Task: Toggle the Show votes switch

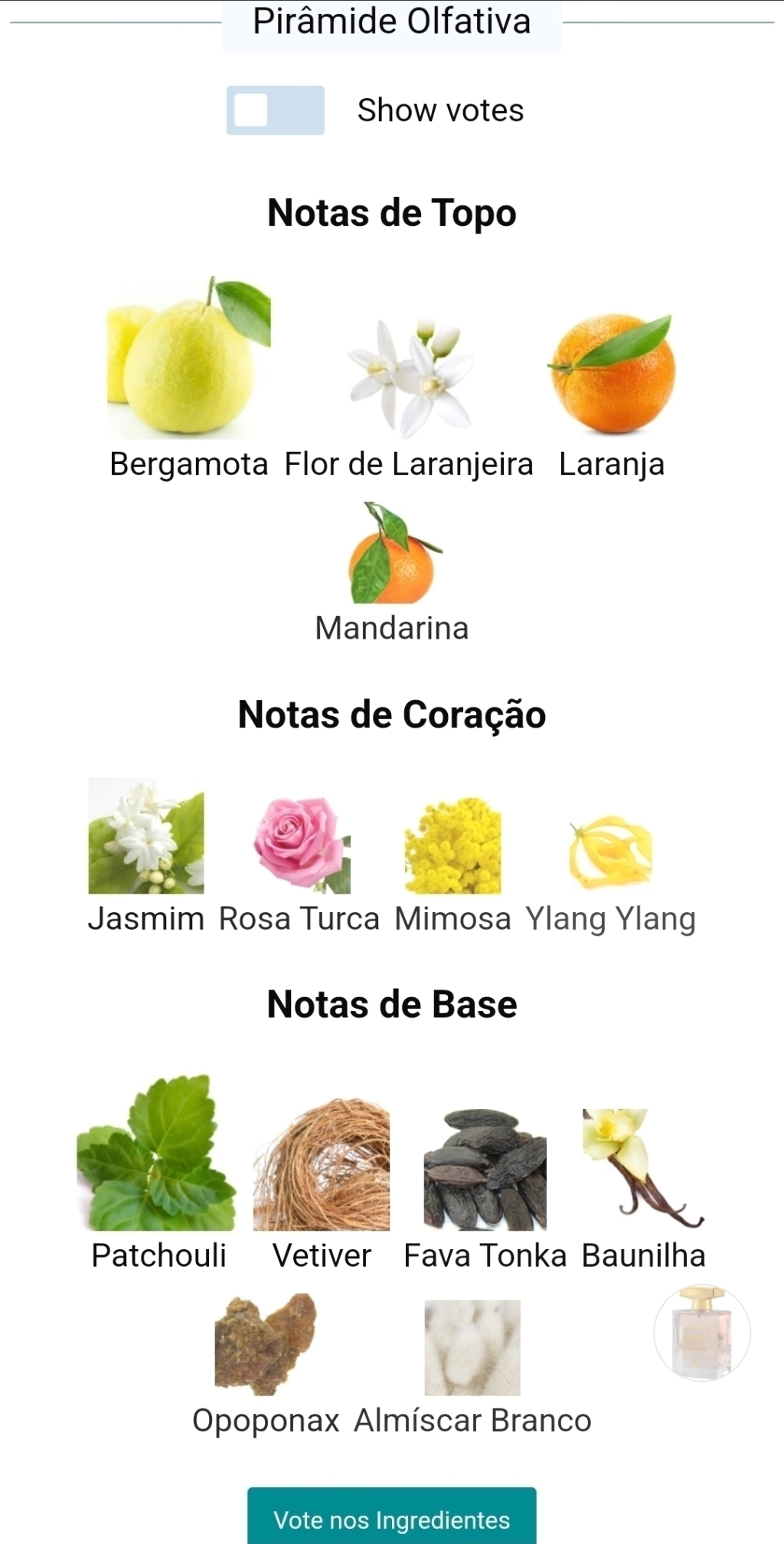Action: (275, 110)
